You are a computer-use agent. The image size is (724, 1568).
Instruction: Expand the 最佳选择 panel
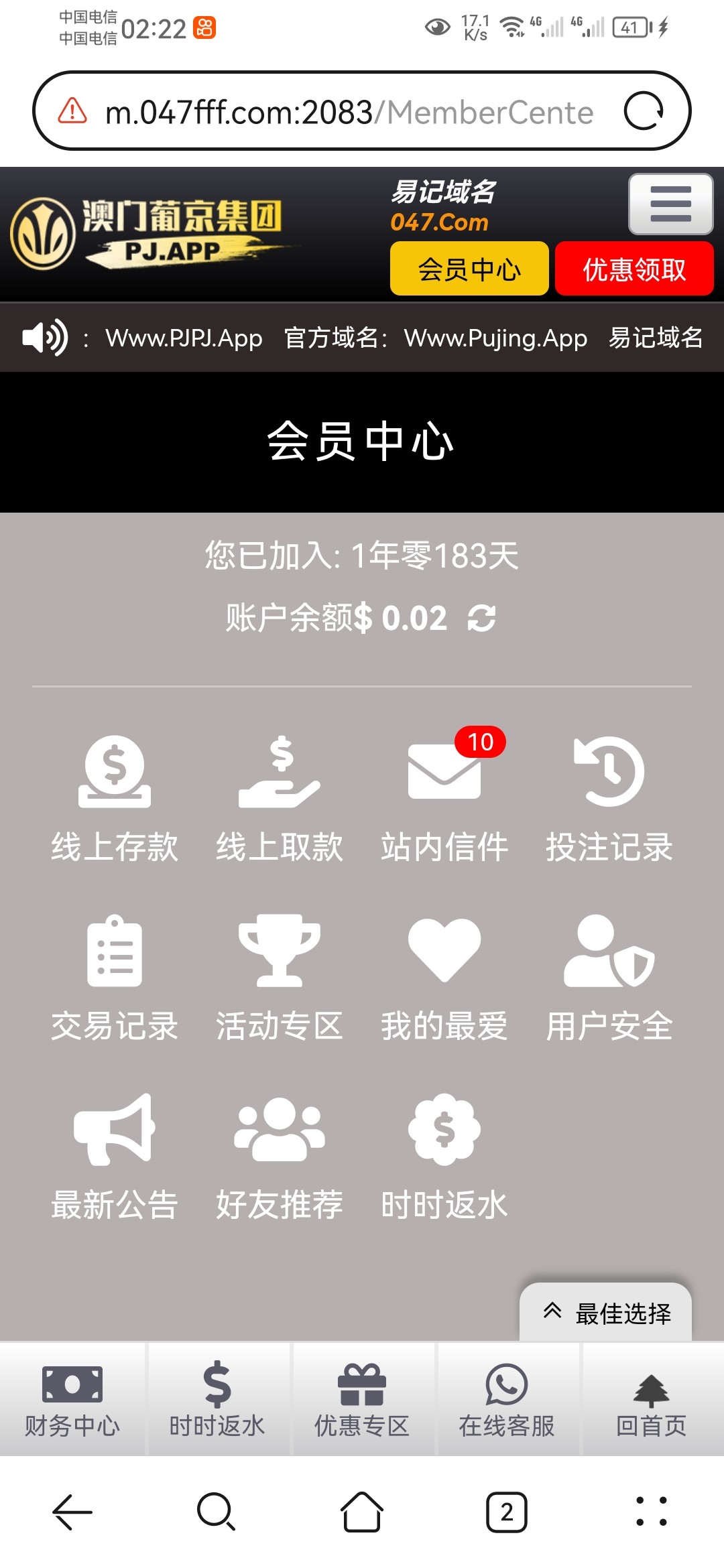(606, 1313)
